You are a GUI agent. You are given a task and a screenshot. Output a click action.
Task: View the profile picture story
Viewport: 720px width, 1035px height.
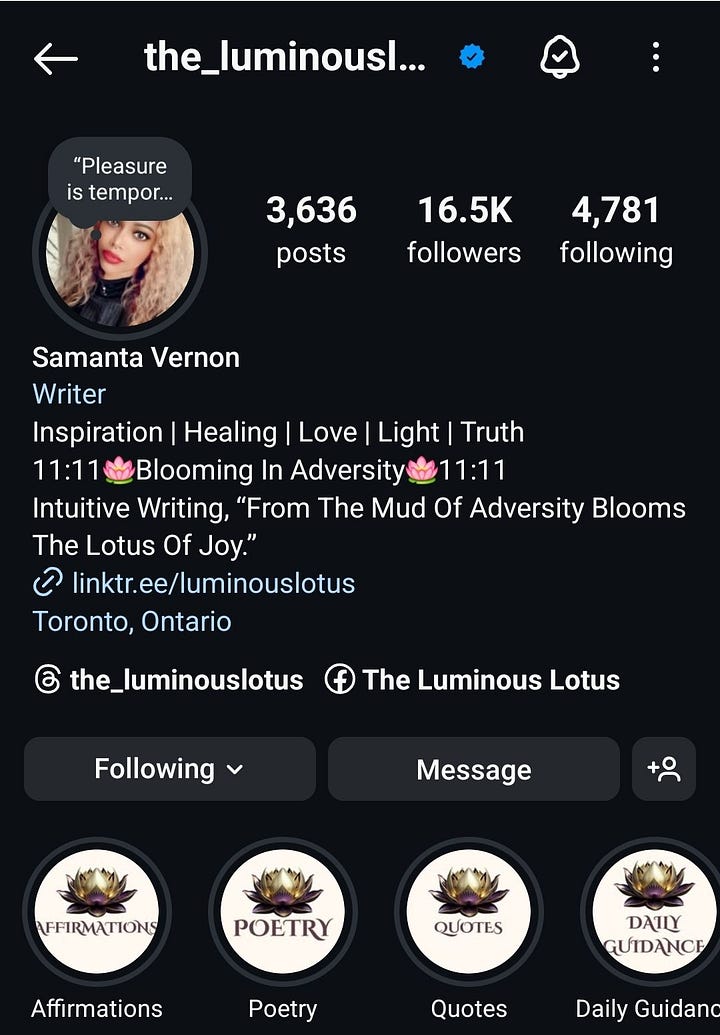tap(119, 260)
